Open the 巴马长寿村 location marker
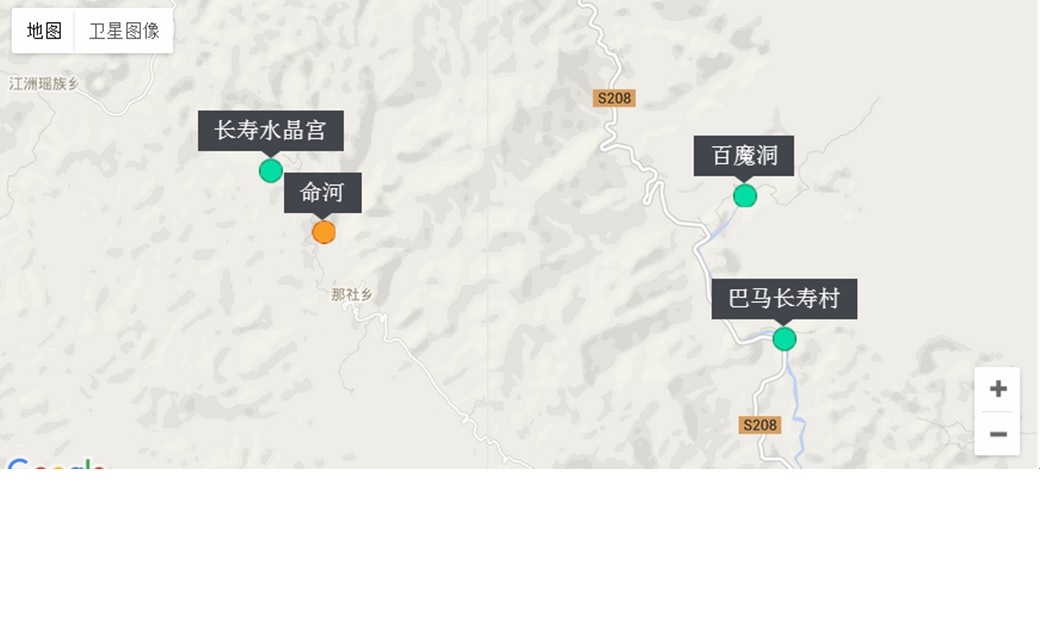This screenshot has width=1040, height=630. 784,339
